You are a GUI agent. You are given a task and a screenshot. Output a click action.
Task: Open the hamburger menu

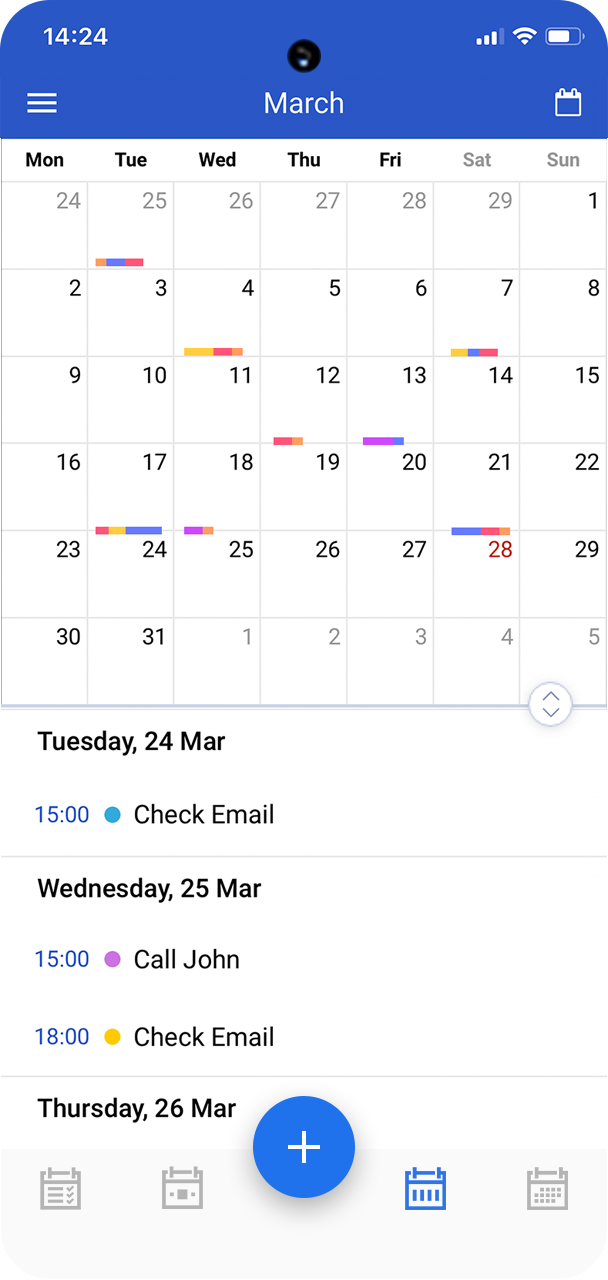tap(42, 103)
